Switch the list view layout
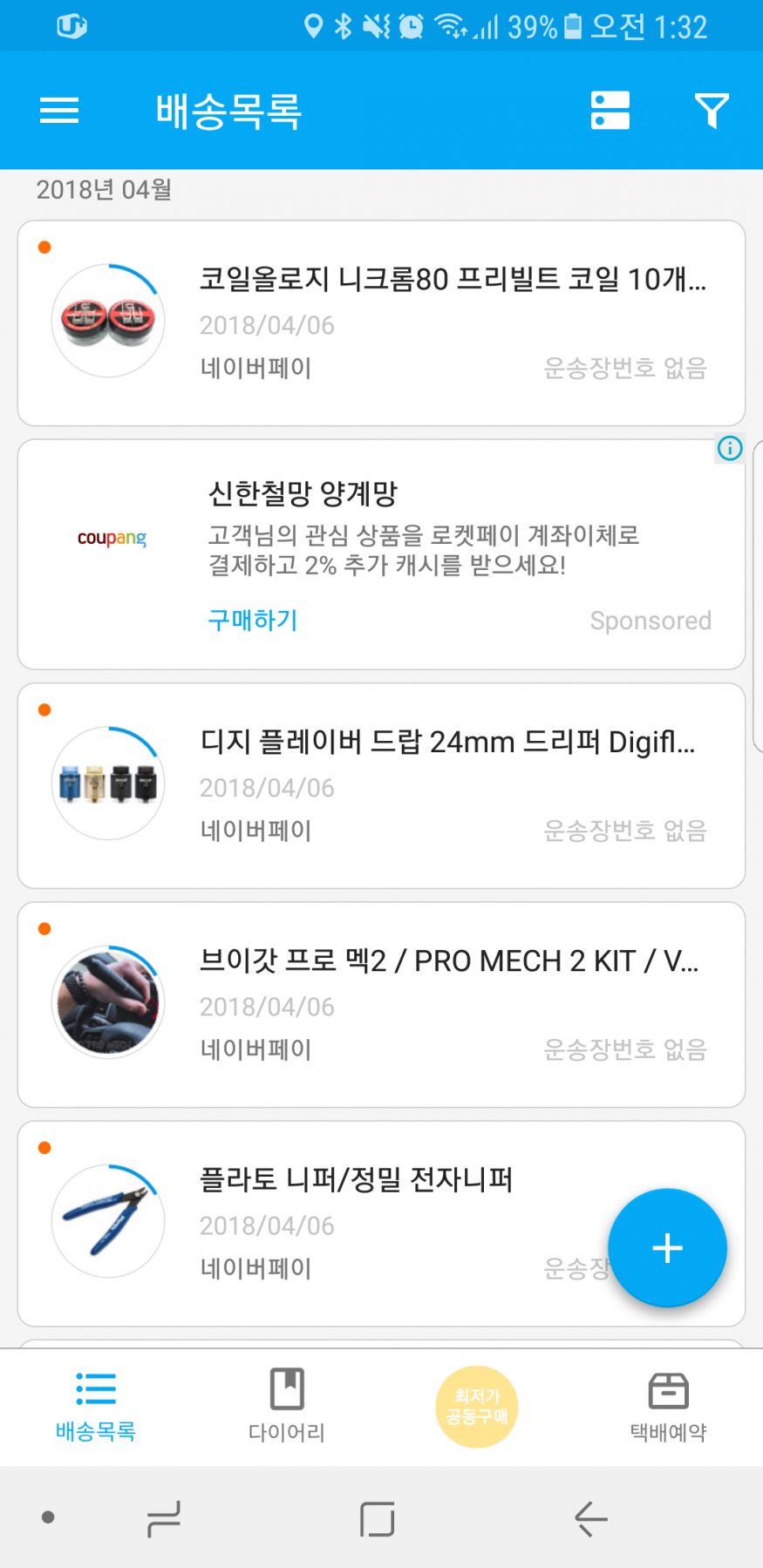Screen dimensions: 763x1568 610,111
